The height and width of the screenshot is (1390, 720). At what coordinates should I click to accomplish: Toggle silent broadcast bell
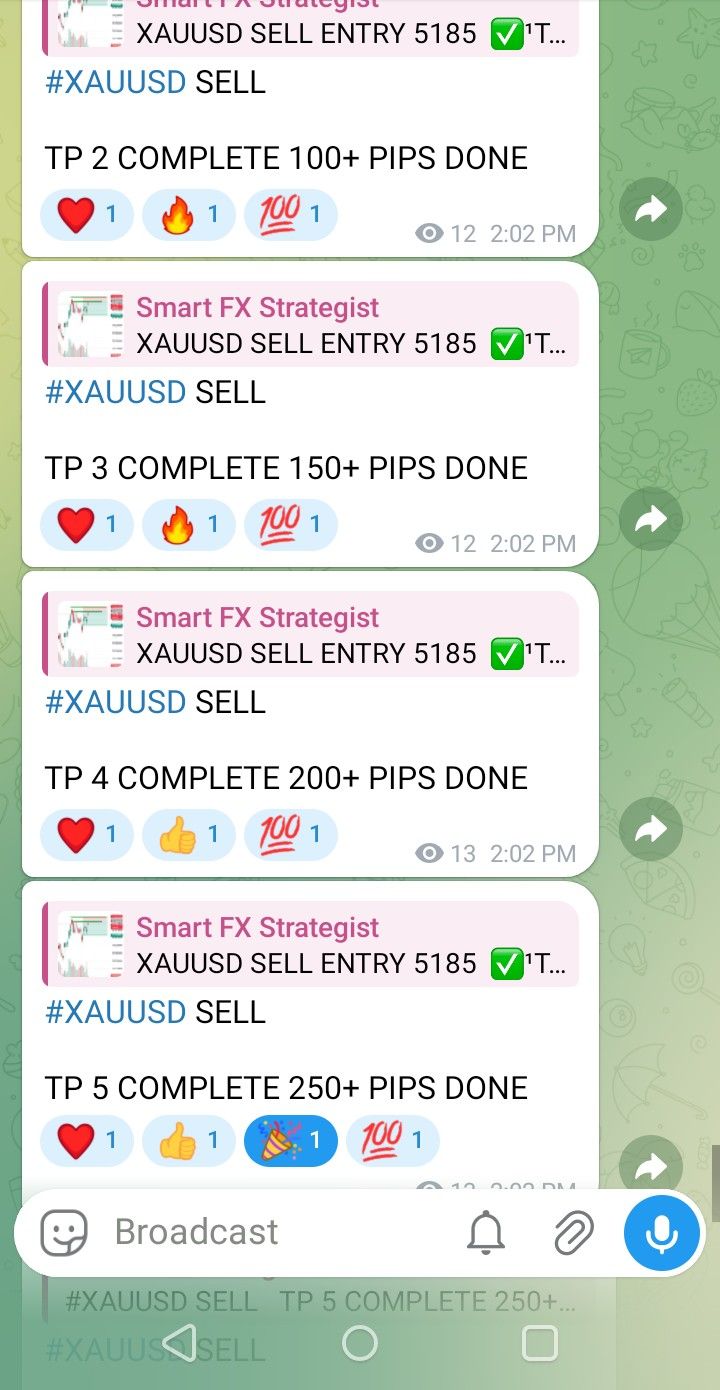[x=486, y=1232]
